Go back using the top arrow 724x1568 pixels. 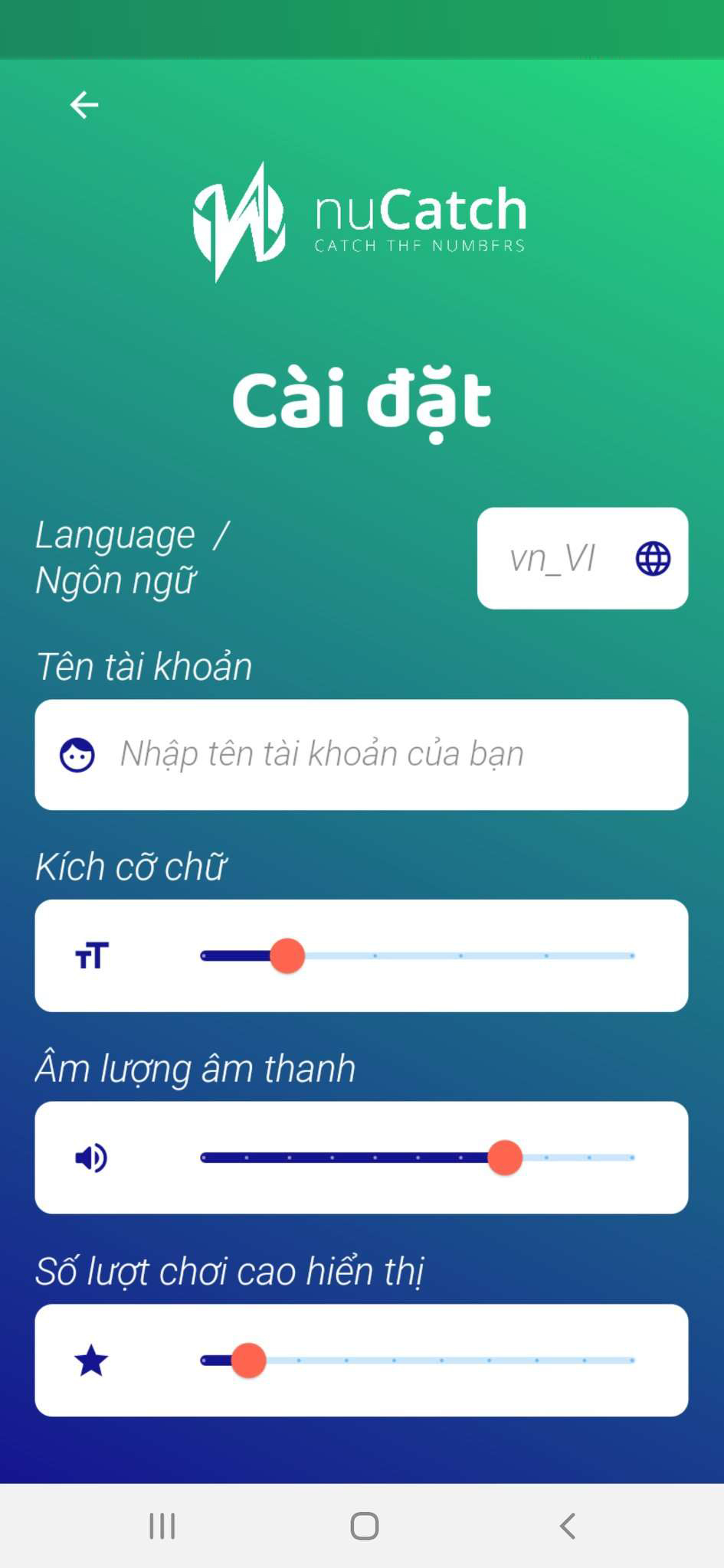84,105
